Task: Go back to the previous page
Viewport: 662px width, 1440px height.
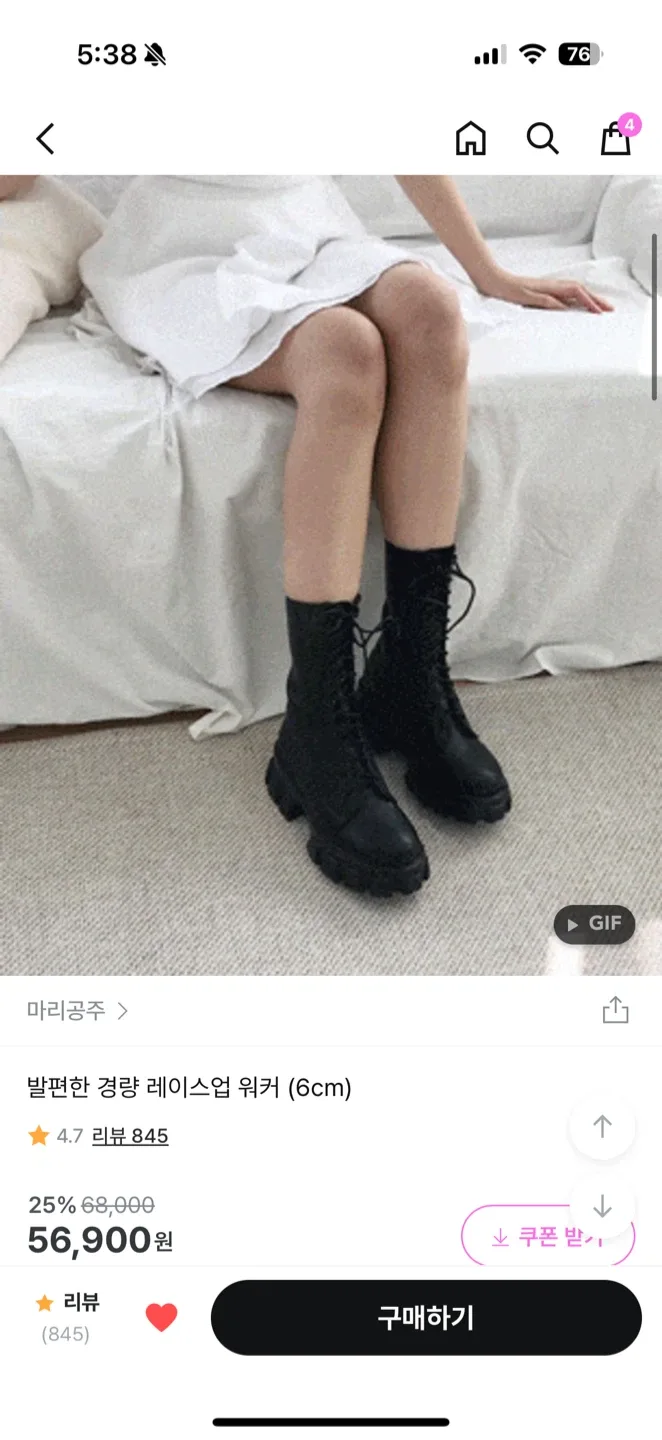Action: [45, 139]
